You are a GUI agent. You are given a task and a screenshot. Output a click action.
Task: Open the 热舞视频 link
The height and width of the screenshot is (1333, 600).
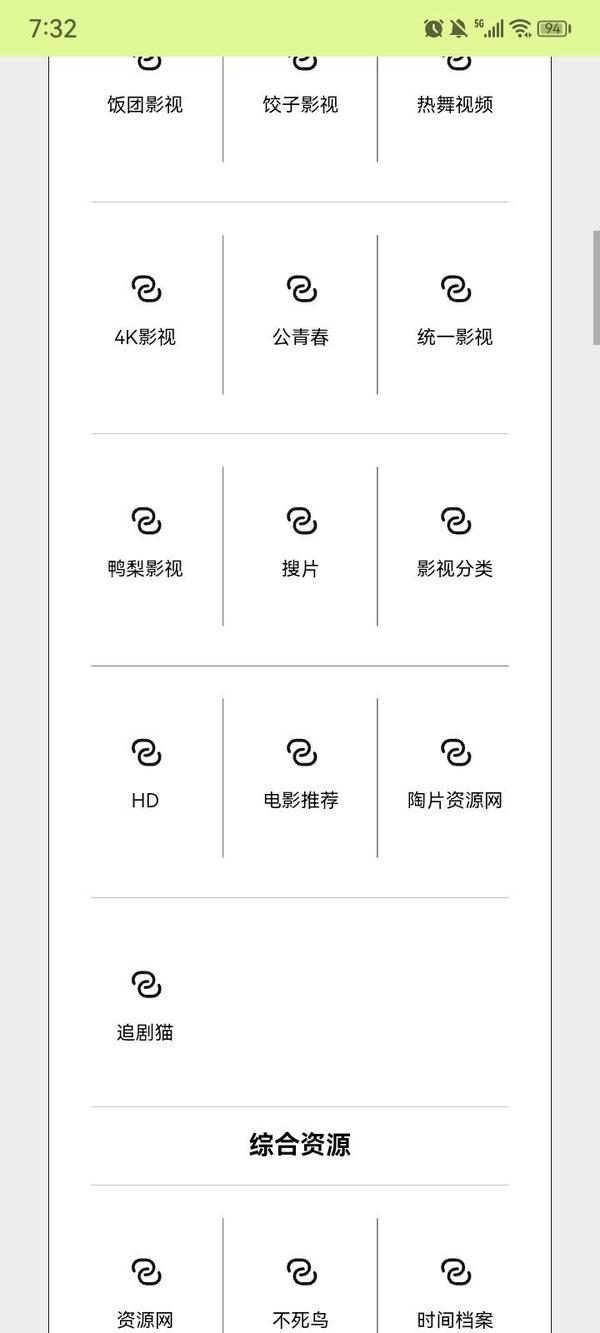pos(455,104)
